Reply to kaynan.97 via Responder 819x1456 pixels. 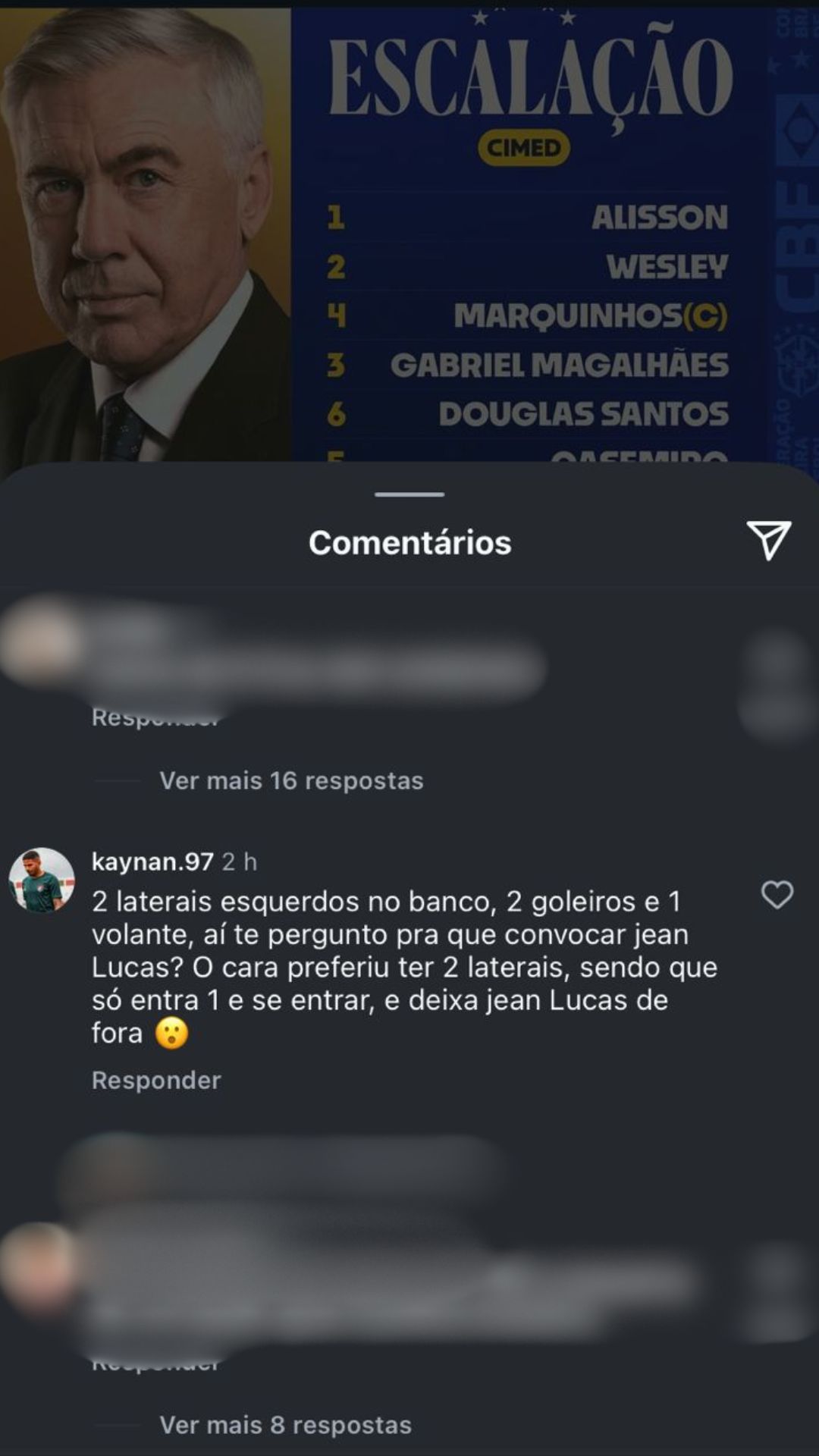pyautogui.click(x=155, y=1078)
